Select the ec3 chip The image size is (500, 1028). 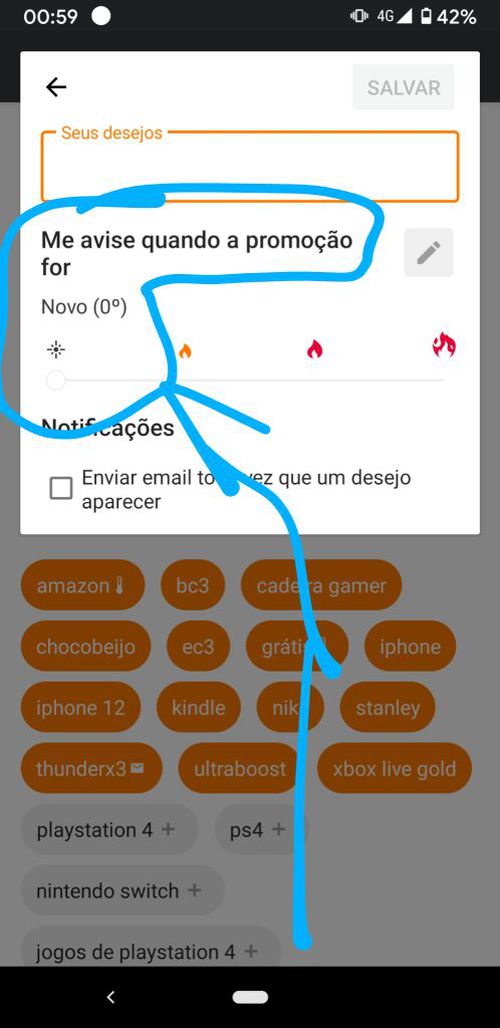(199, 646)
